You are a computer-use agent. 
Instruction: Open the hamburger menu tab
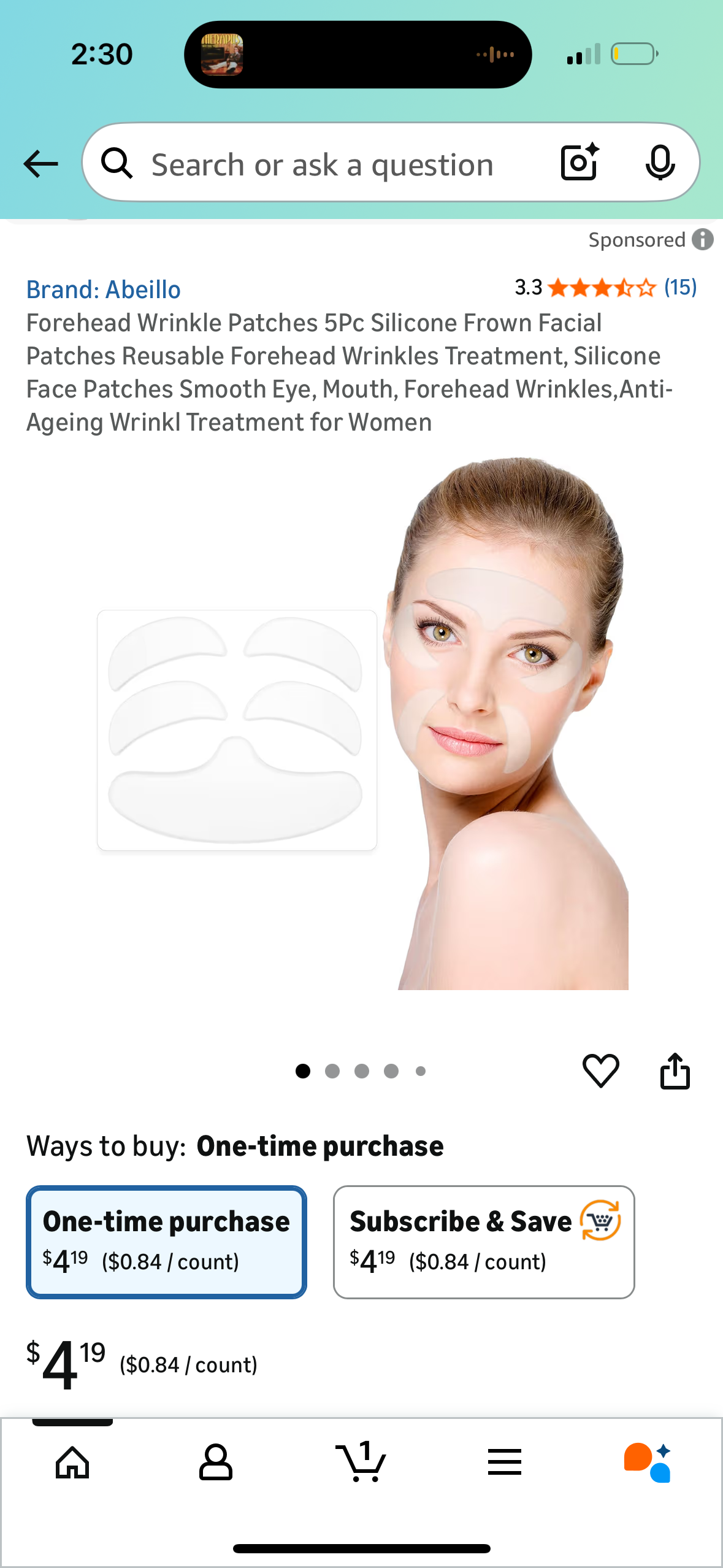tap(505, 1462)
